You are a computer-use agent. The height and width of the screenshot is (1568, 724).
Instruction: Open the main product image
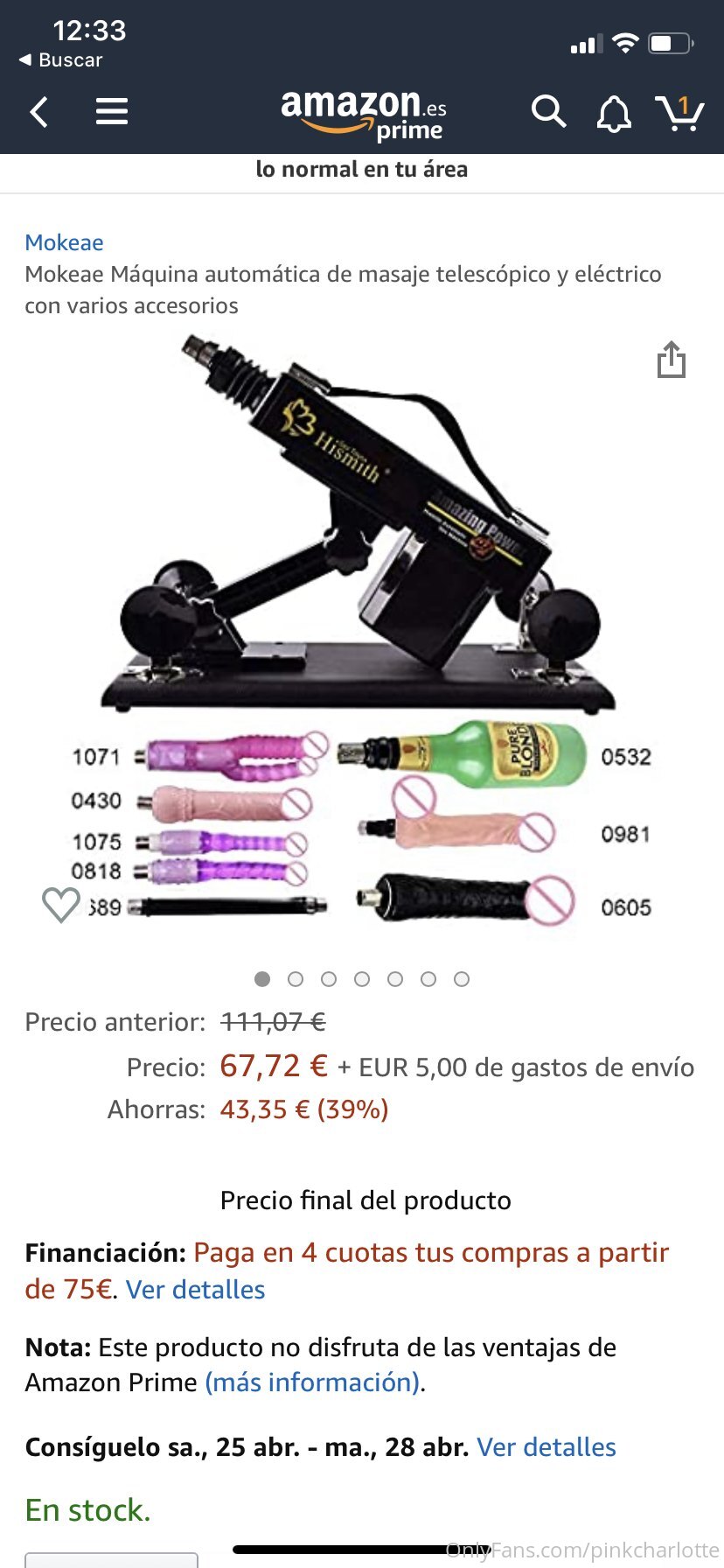click(x=362, y=630)
